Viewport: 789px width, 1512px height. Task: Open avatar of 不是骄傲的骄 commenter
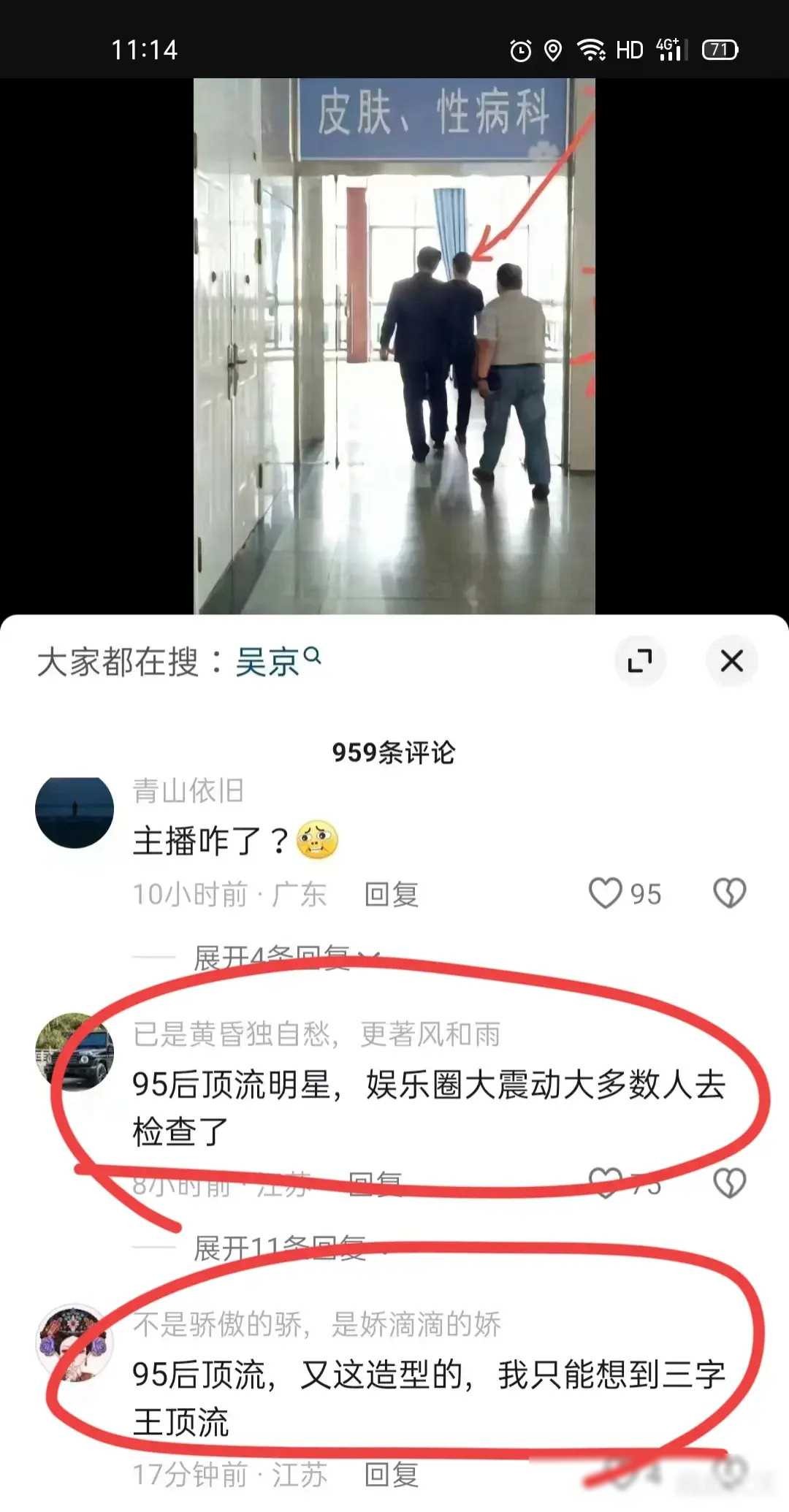tap(75, 1343)
